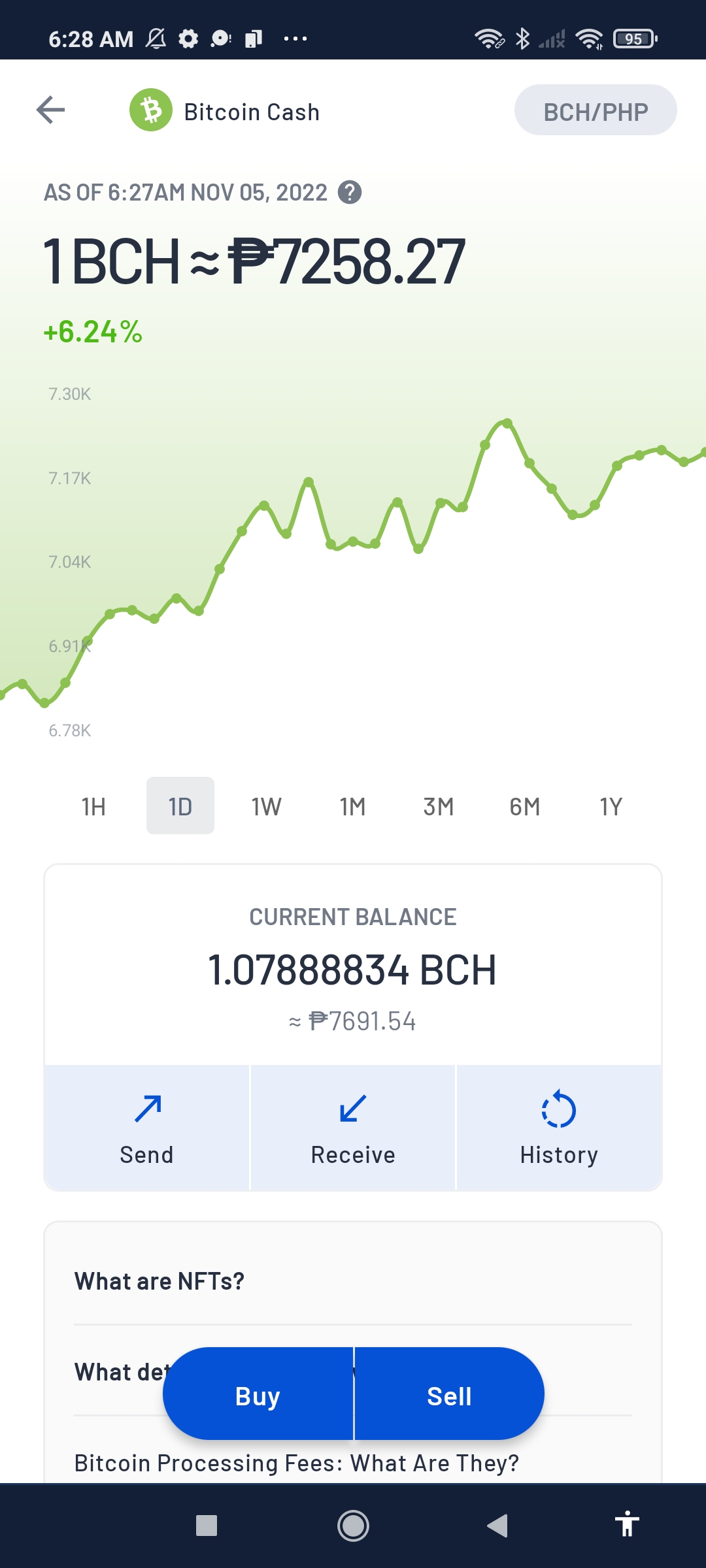Switch the chart to 1M range
This screenshot has height=1568, width=706.
point(353,806)
